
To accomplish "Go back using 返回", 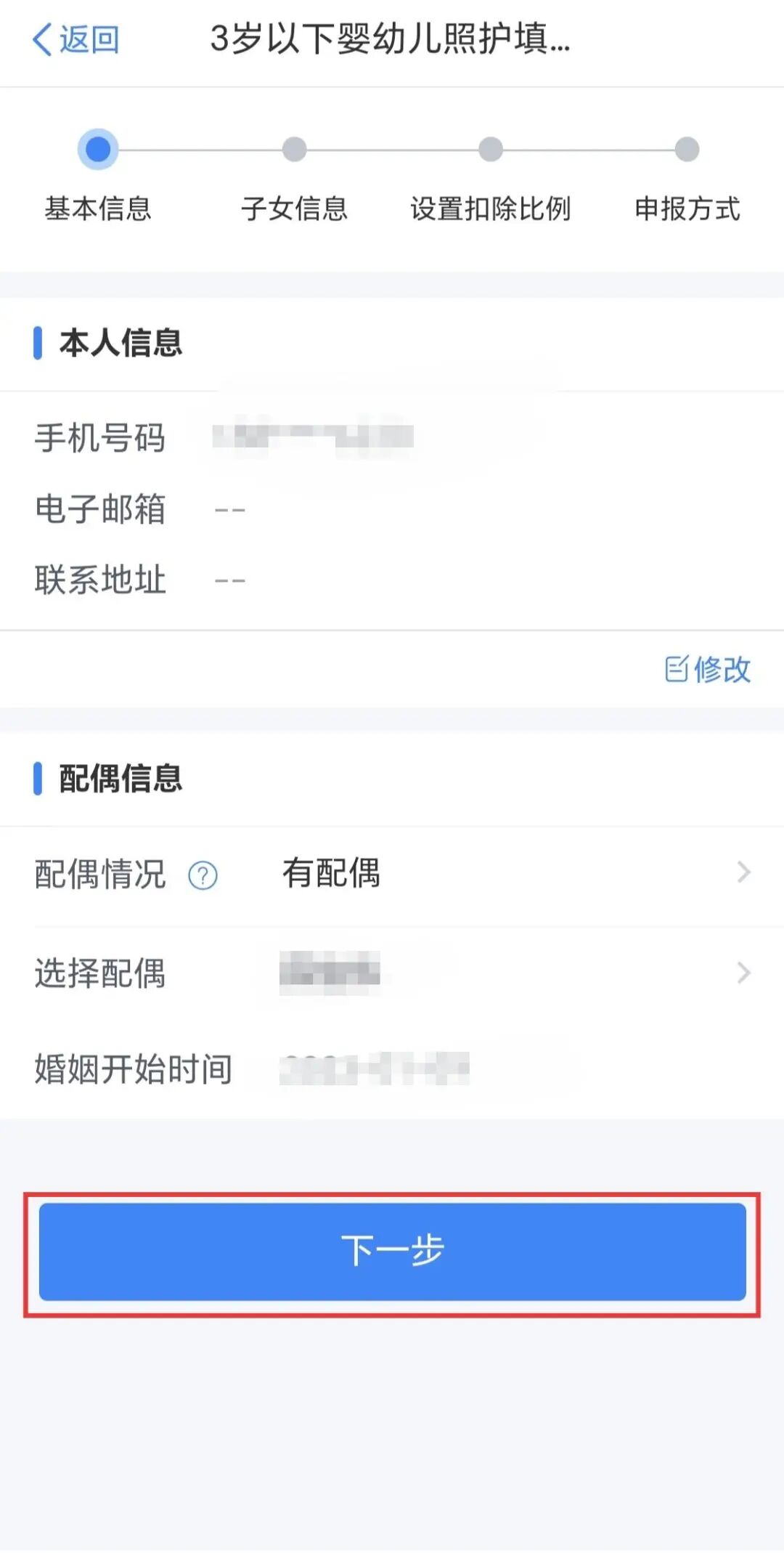I will point(76,39).
